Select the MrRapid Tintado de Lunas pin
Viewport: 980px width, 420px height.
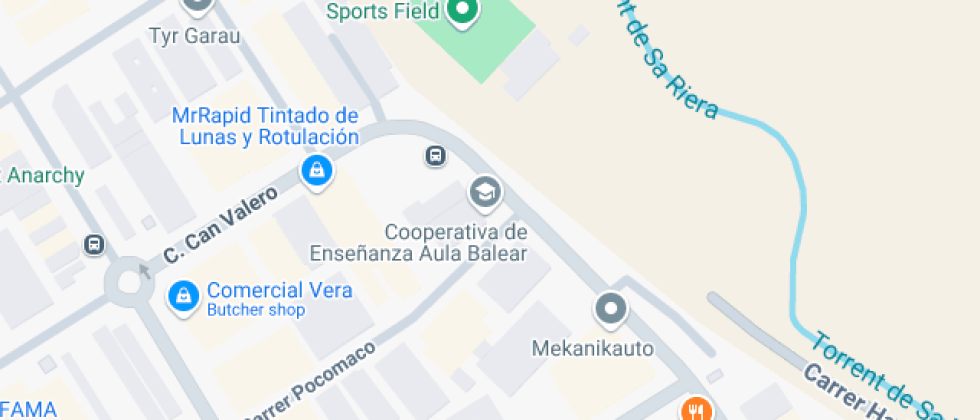(316, 171)
